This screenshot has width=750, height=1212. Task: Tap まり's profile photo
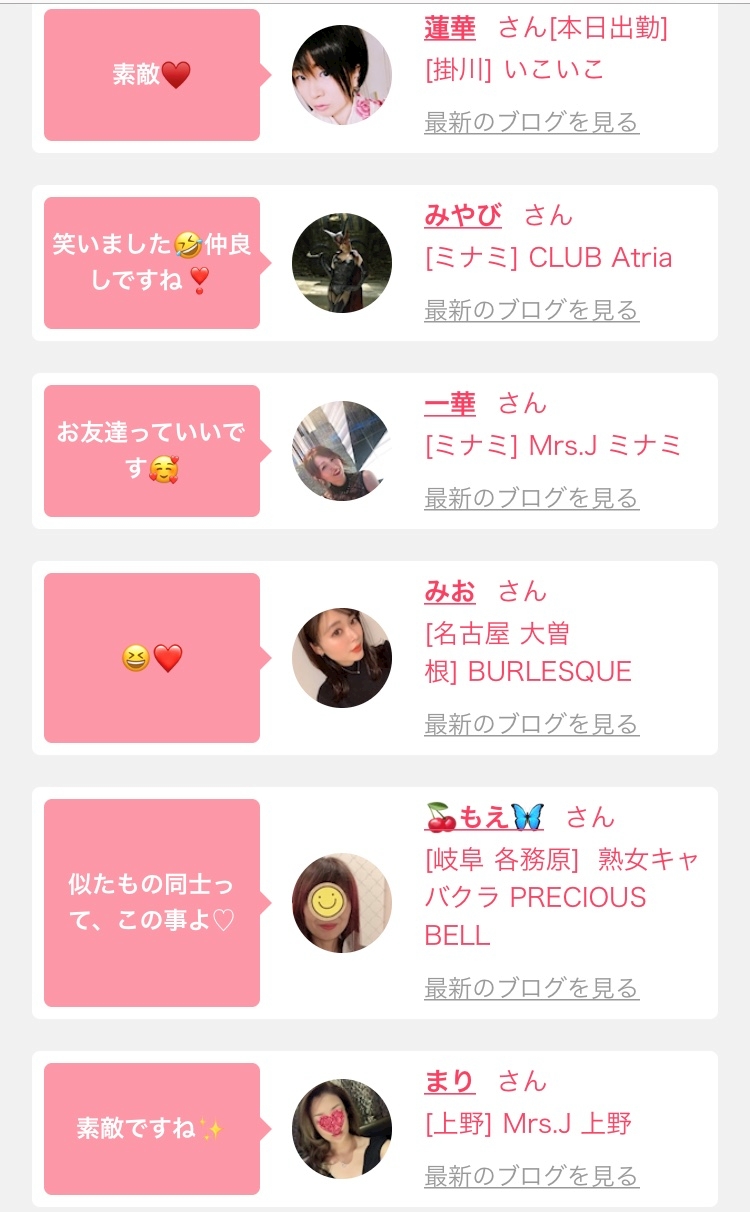tap(342, 1129)
